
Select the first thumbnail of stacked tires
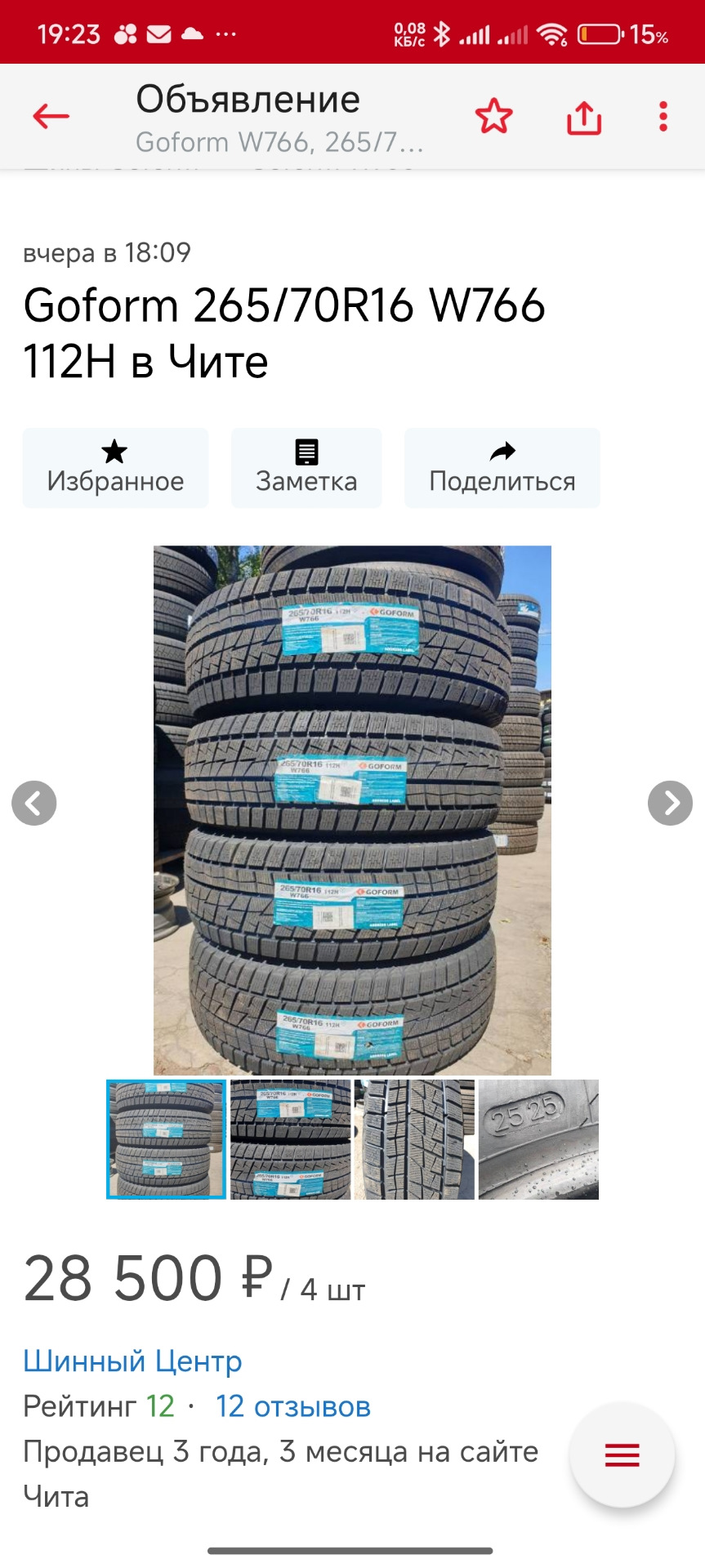point(167,1139)
